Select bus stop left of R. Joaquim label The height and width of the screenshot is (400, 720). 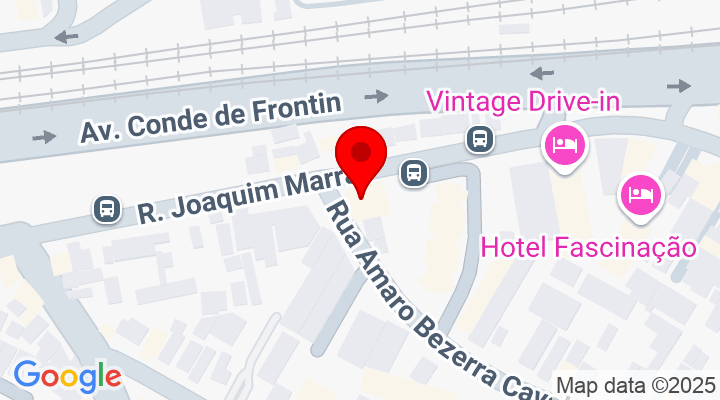click(106, 209)
